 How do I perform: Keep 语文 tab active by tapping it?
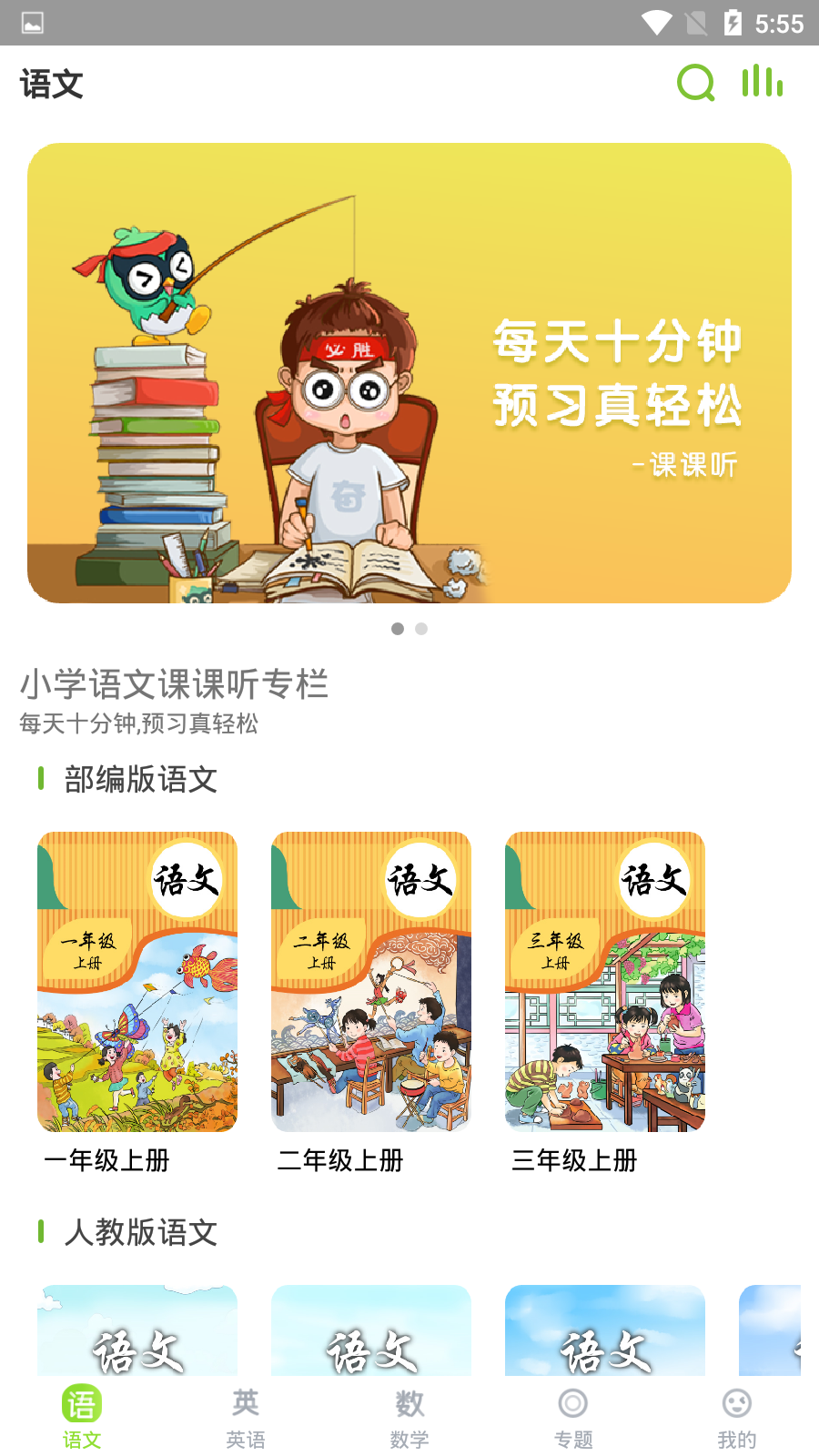click(x=81, y=1420)
